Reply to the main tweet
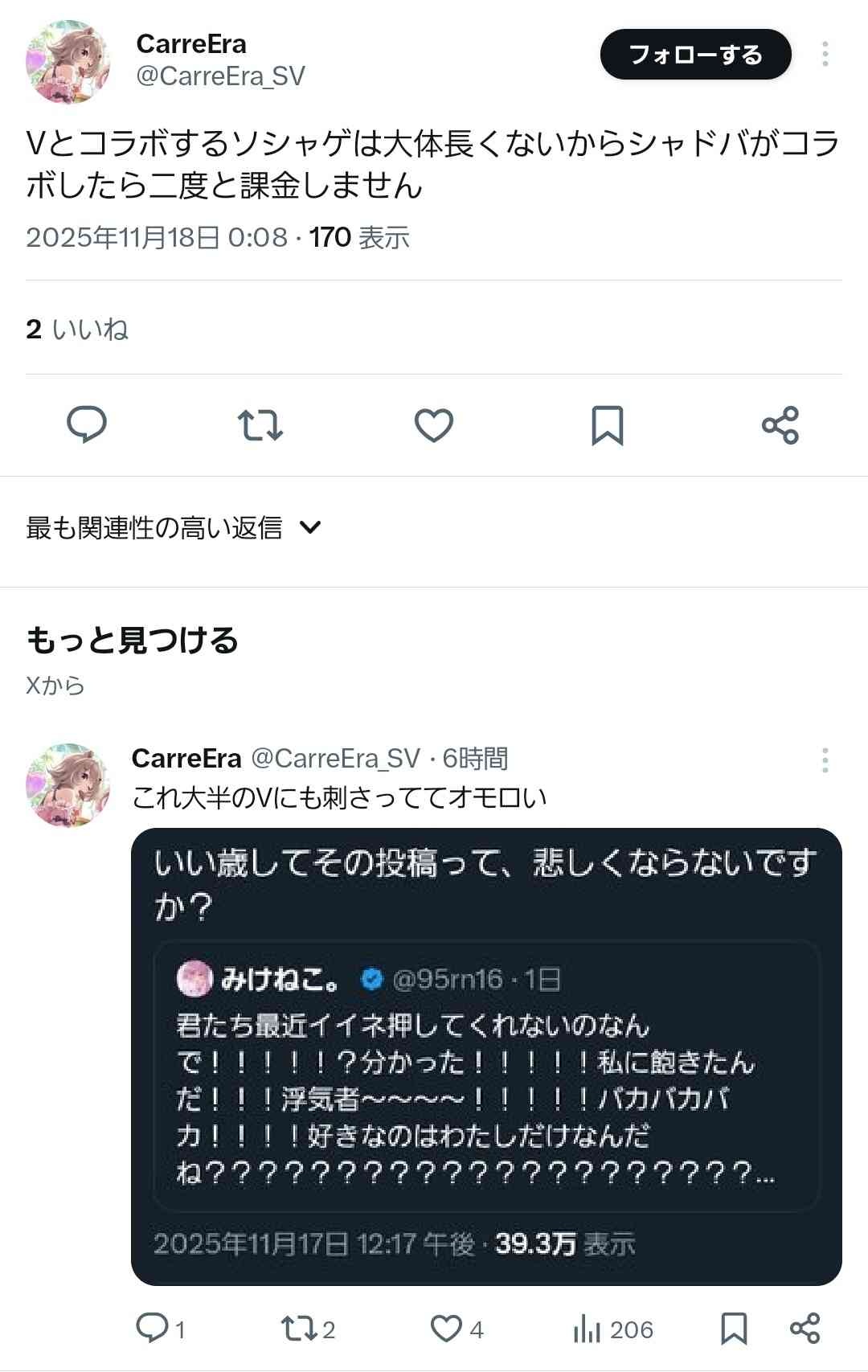Image resolution: width=868 pixels, height=1372 pixels. [x=87, y=424]
